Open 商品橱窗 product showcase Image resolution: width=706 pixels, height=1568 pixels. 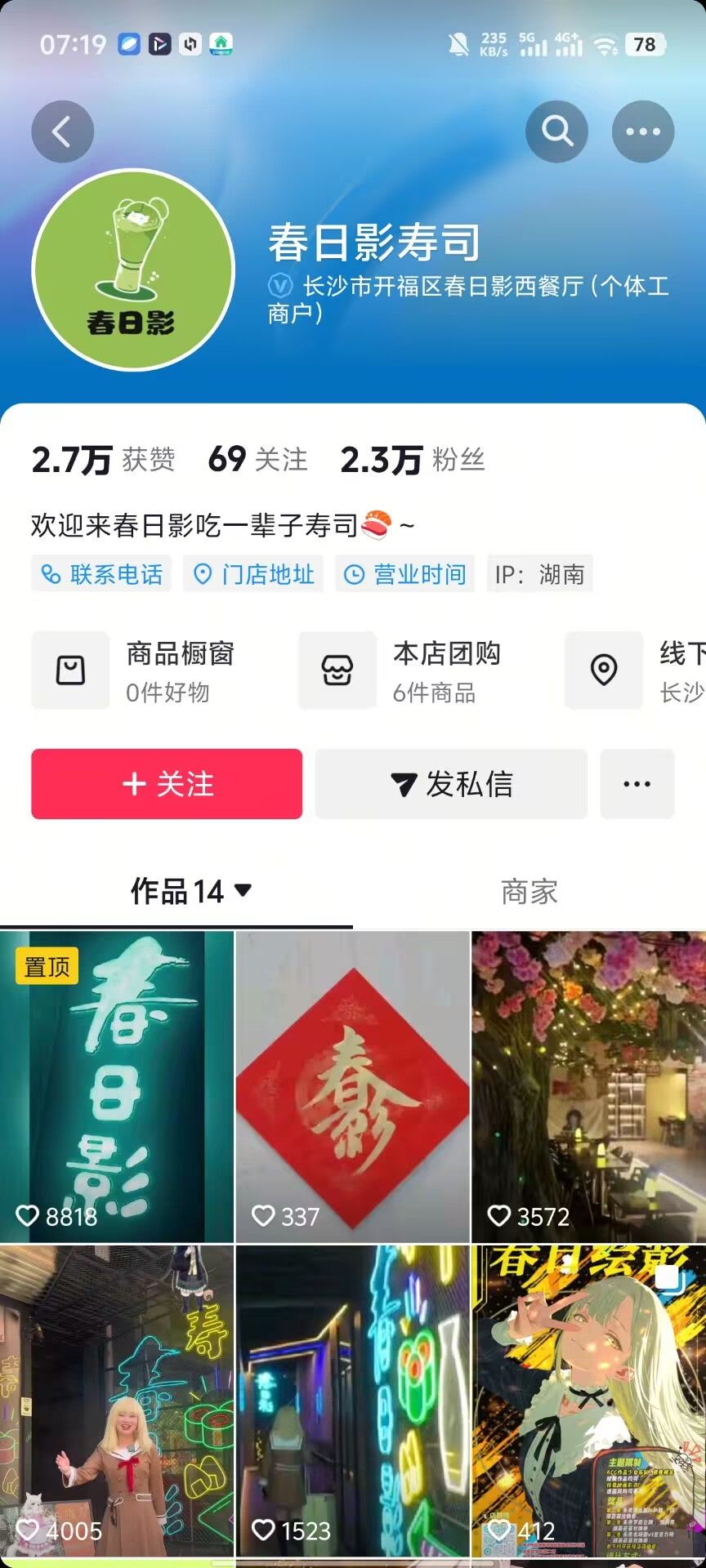coord(147,670)
